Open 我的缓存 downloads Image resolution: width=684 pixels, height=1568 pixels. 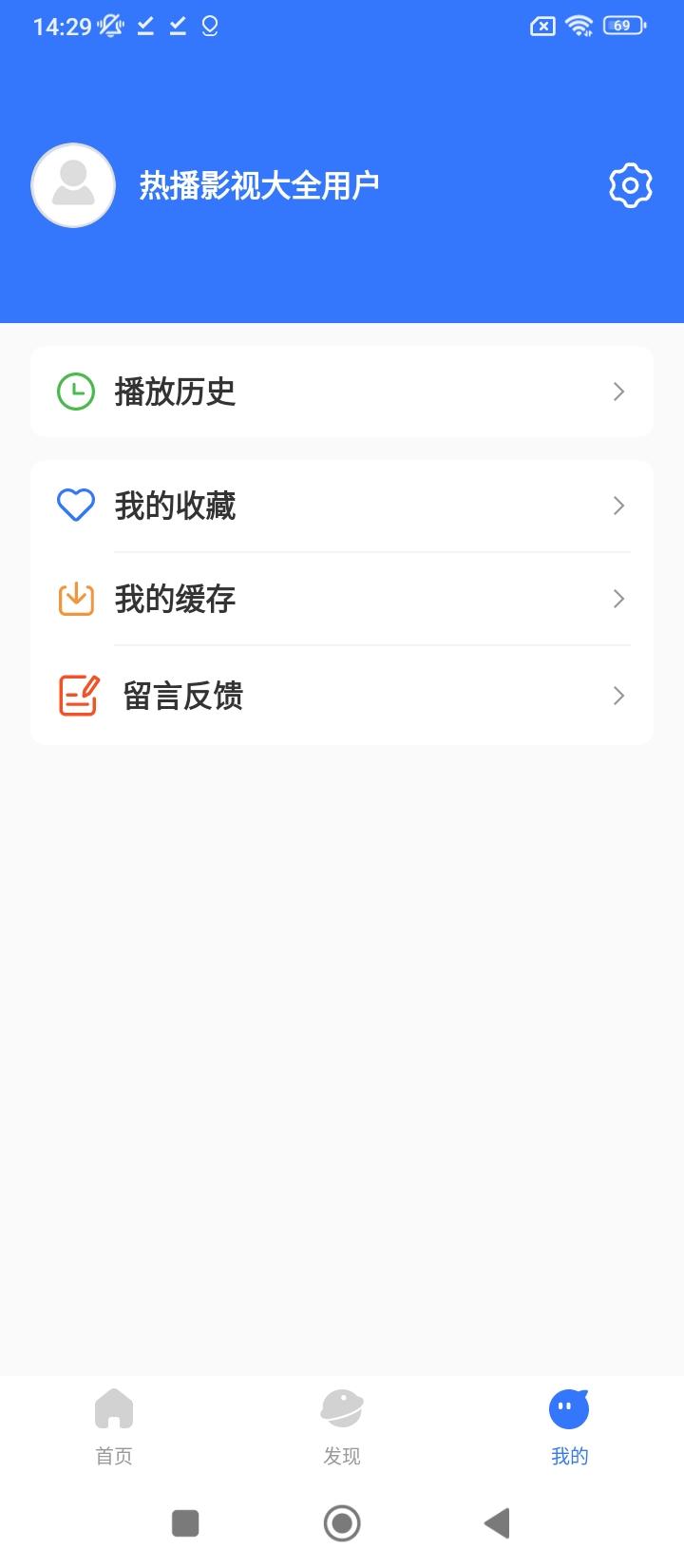342,599
